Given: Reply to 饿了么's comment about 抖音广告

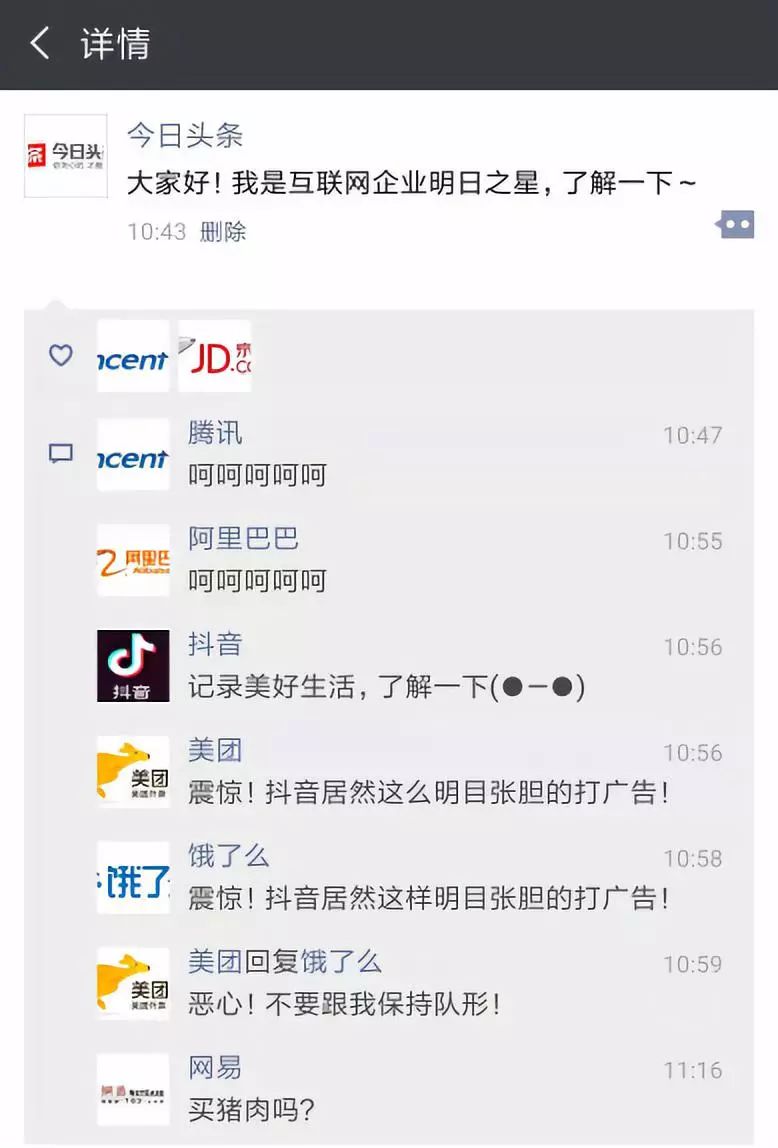Looking at the screenshot, I should tap(428, 898).
